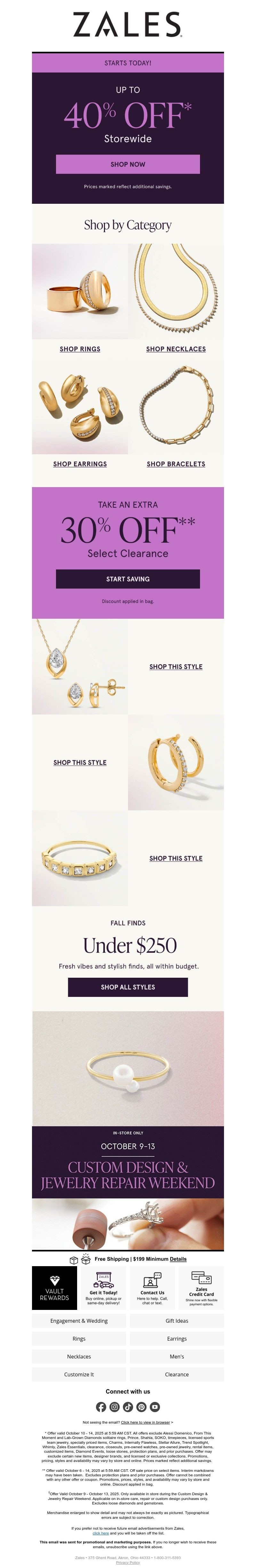Image resolution: width=256 pixels, height=1568 pixels.
Task: Open the Shop Bracelets link
Action: pos(176,464)
